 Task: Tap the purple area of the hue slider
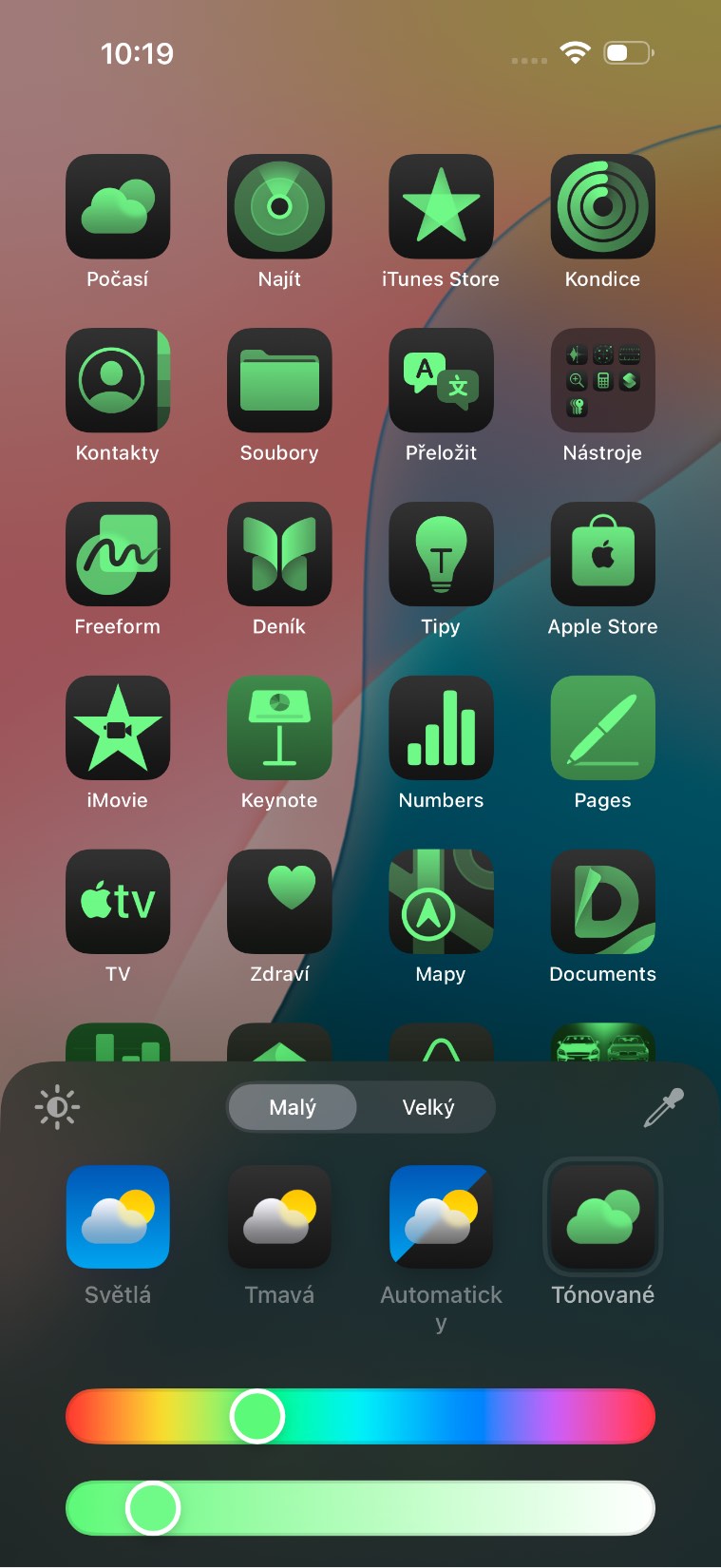tap(551, 1416)
